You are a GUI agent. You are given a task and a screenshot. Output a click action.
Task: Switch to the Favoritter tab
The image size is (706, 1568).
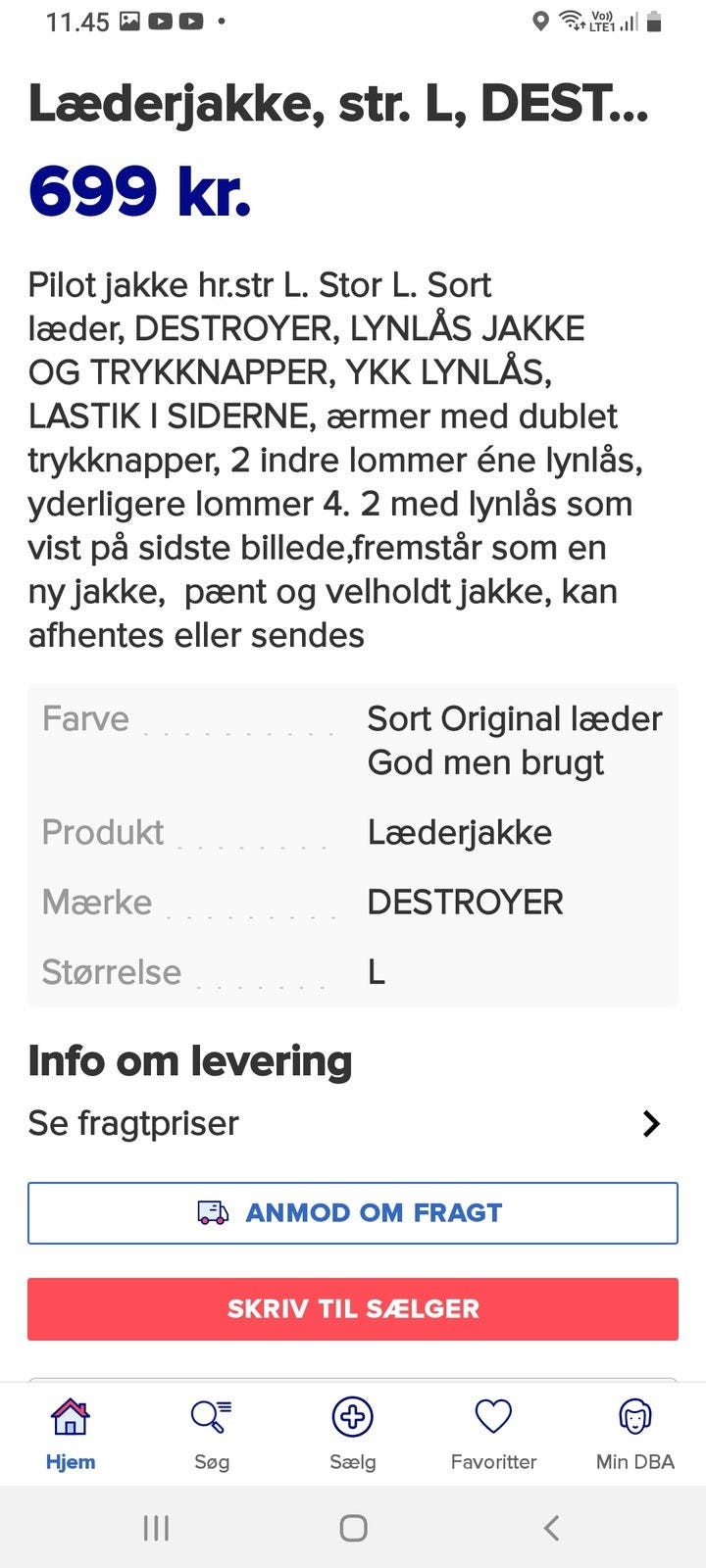tap(493, 1435)
